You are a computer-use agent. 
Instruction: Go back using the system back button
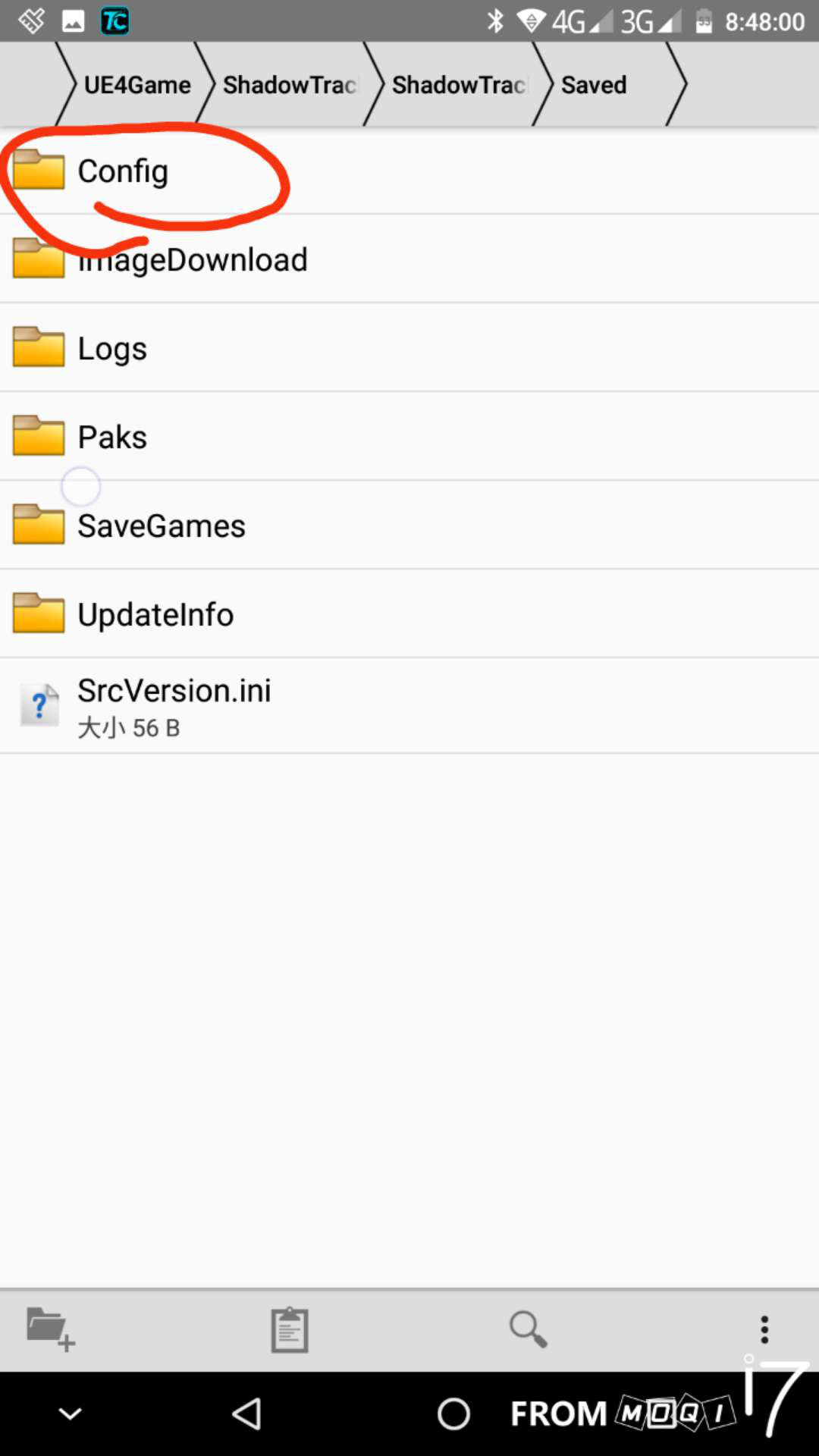(x=246, y=1414)
